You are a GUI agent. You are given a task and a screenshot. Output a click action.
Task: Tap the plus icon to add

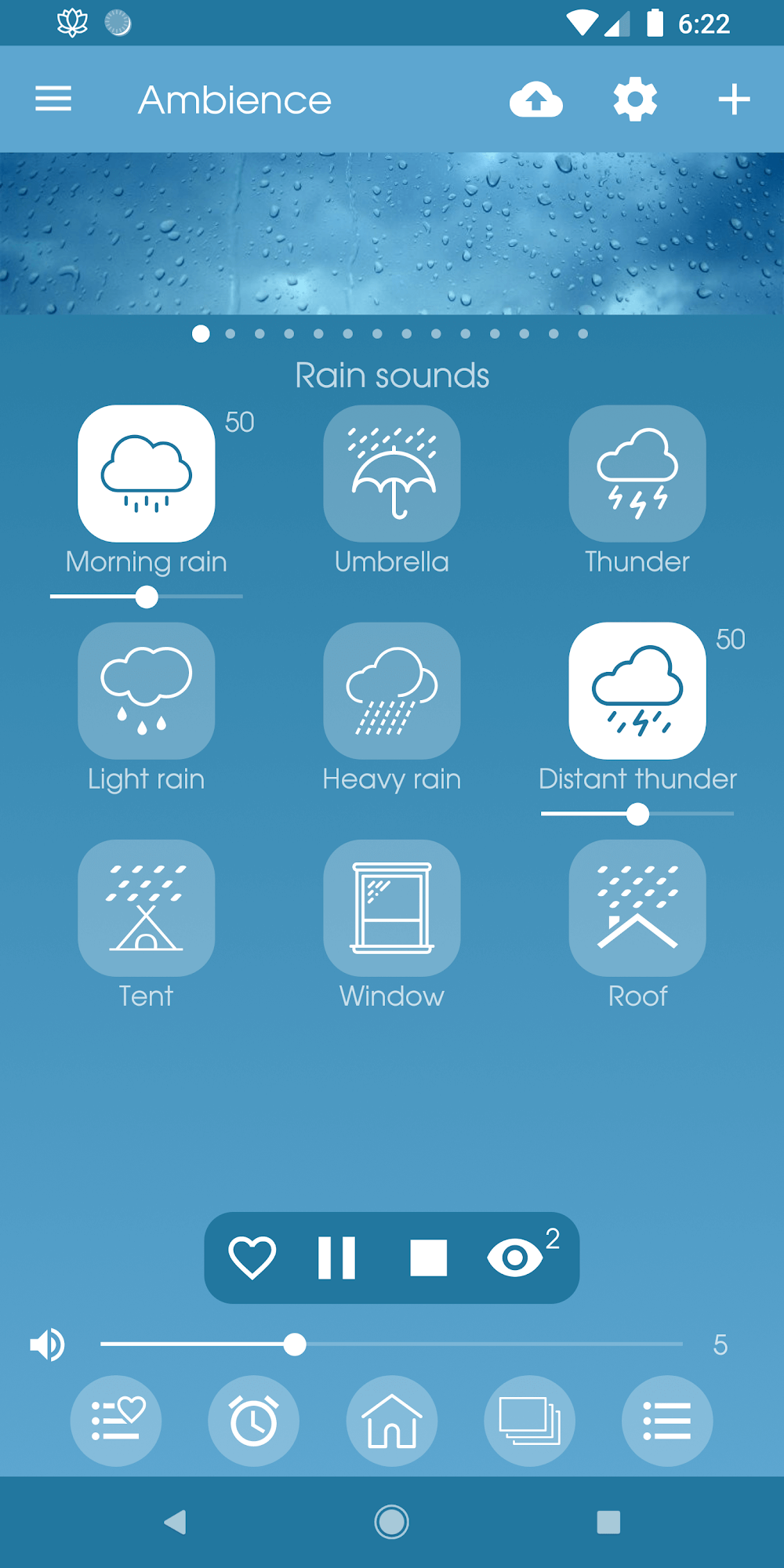[x=734, y=100]
